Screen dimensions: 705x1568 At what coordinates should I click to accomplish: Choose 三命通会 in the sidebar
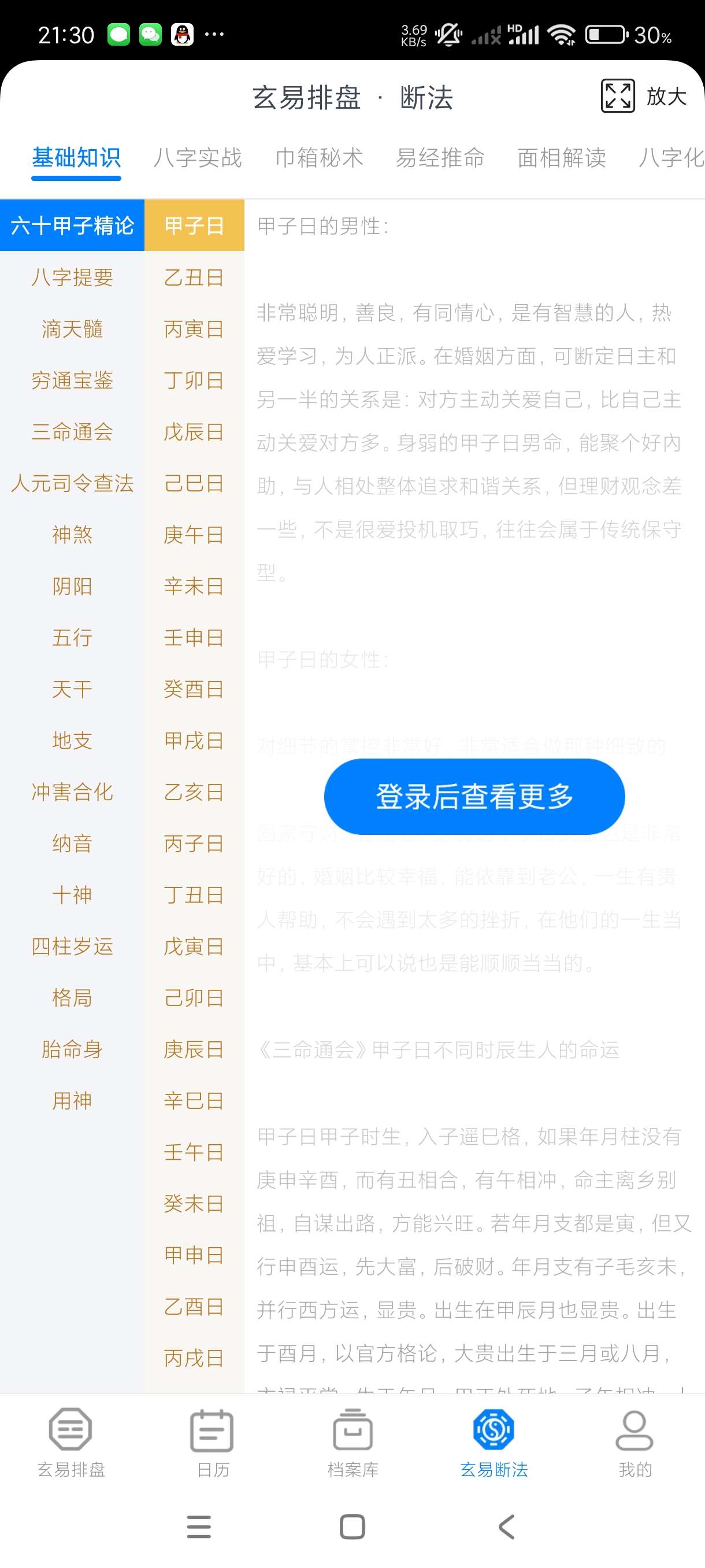72,432
